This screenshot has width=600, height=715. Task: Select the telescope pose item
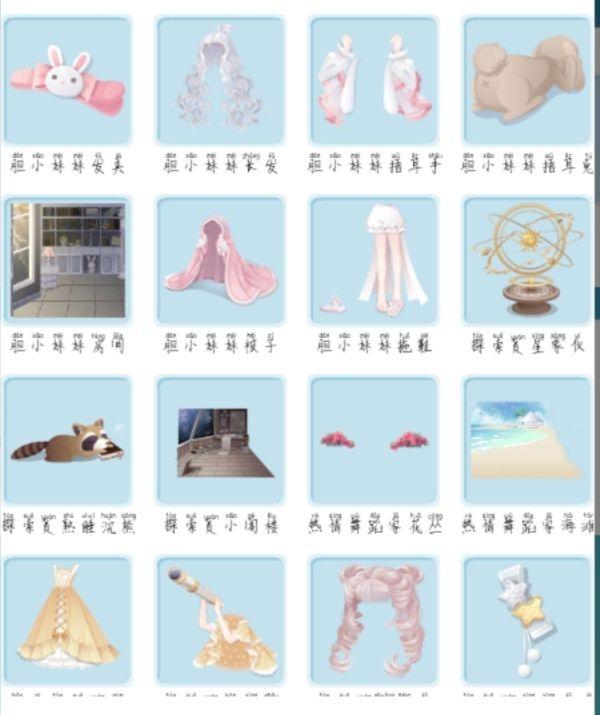[220, 618]
